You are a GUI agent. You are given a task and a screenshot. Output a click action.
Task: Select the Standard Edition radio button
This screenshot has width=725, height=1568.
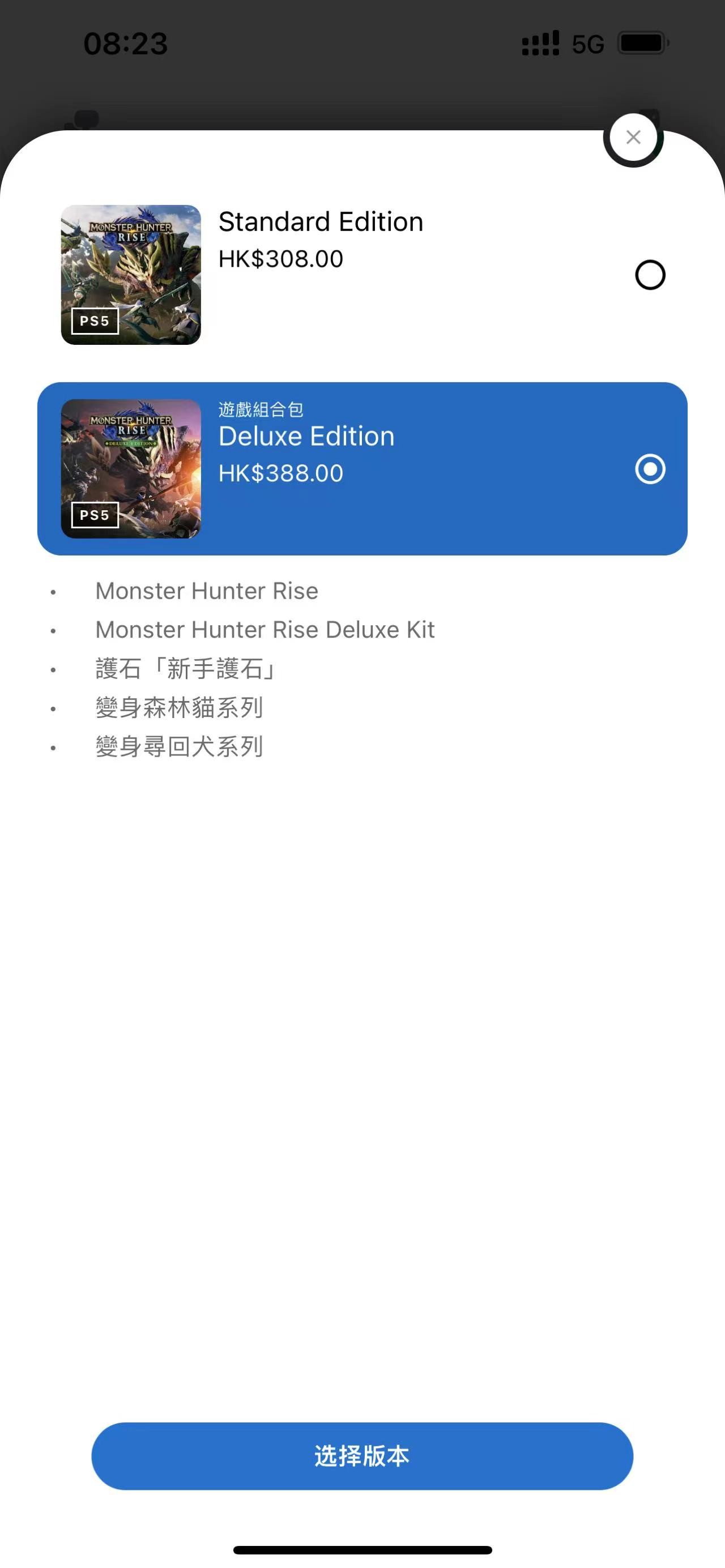pyautogui.click(x=650, y=275)
